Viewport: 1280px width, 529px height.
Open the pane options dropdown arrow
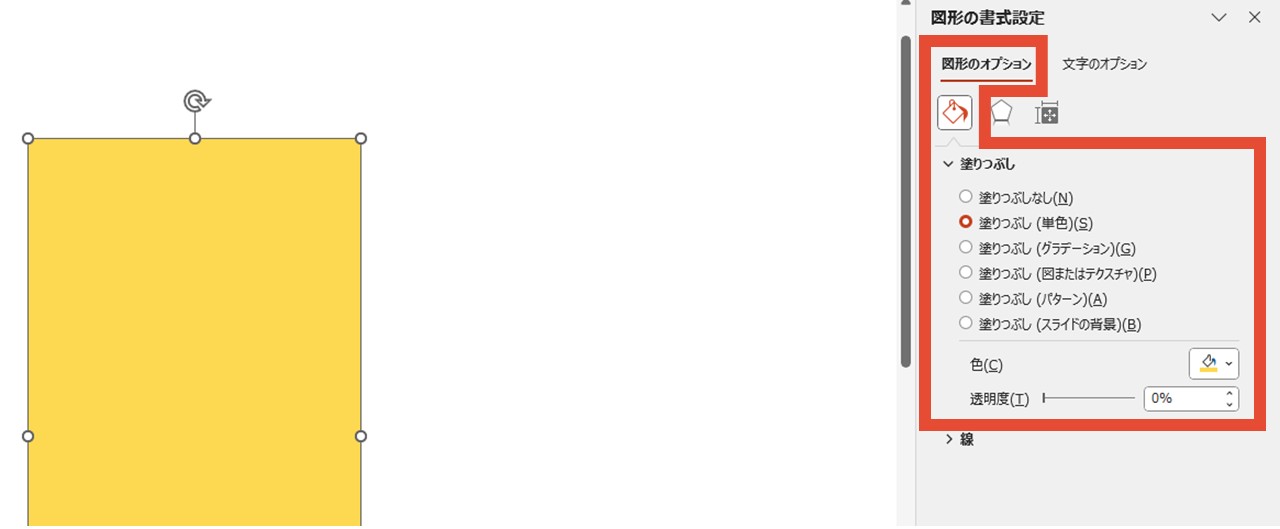[1218, 17]
